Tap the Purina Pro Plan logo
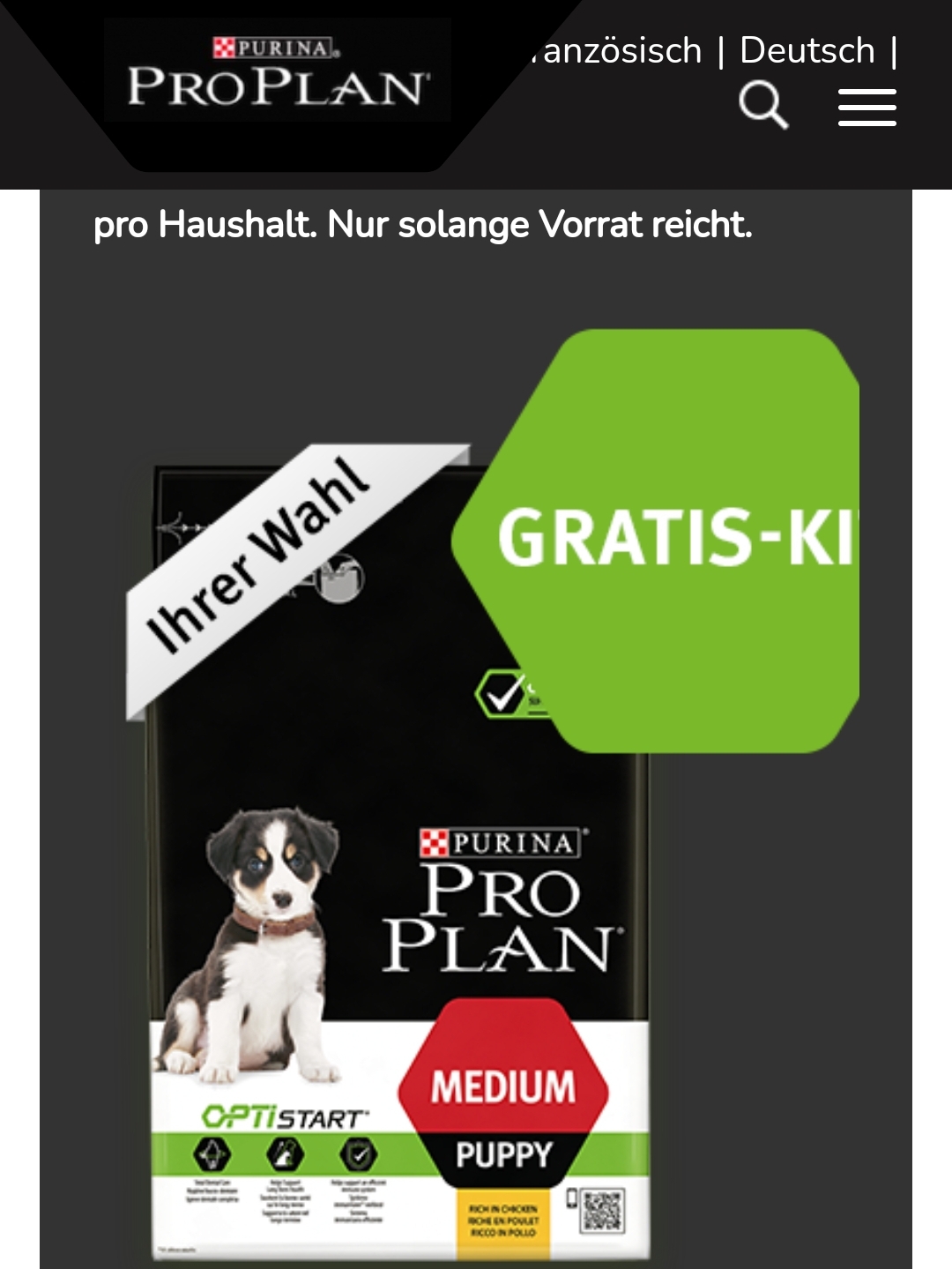 pos(279,72)
